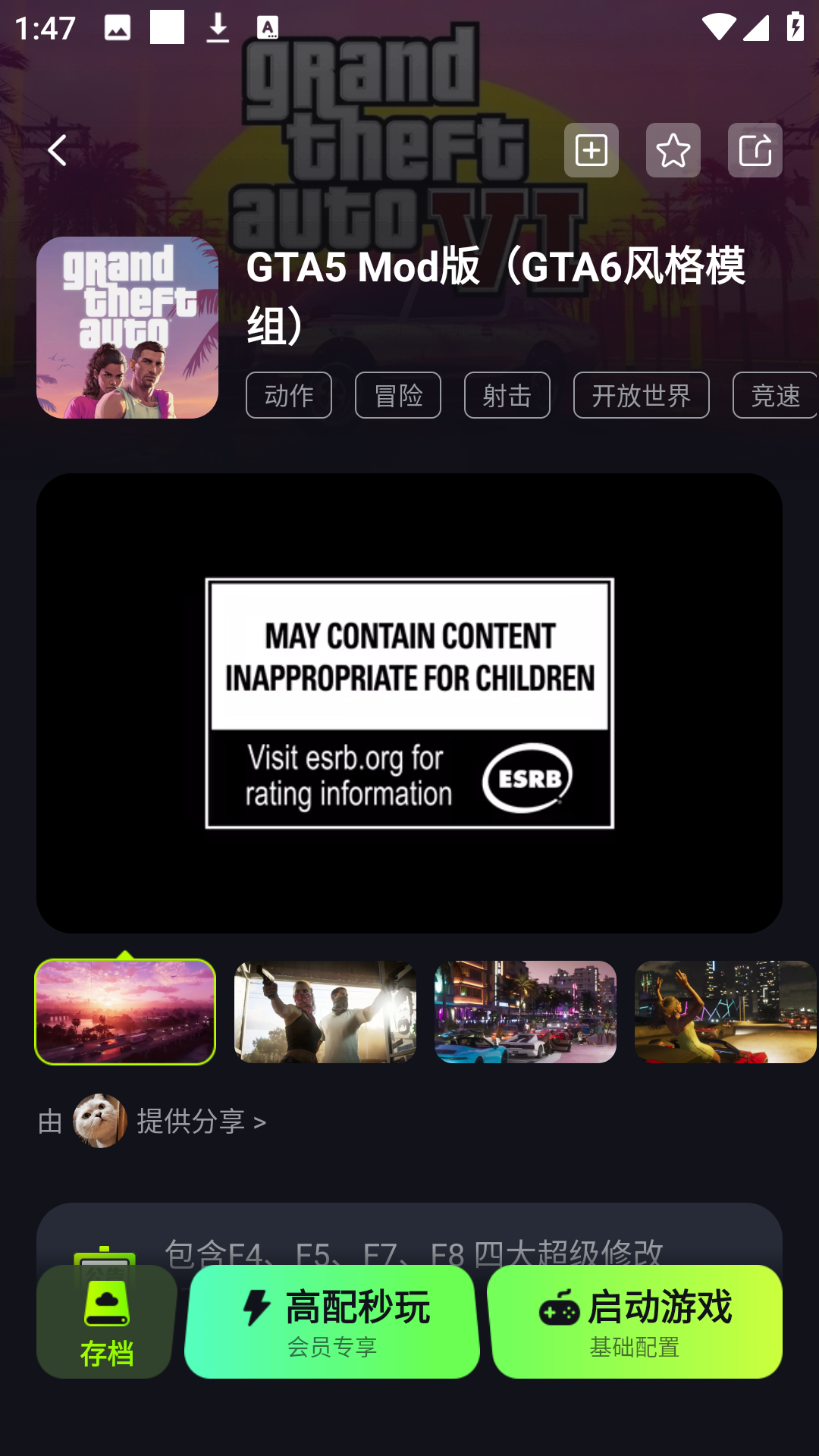This screenshot has height=1456, width=819.
Task: Tap the ESRB preview video
Action: (409, 703)
